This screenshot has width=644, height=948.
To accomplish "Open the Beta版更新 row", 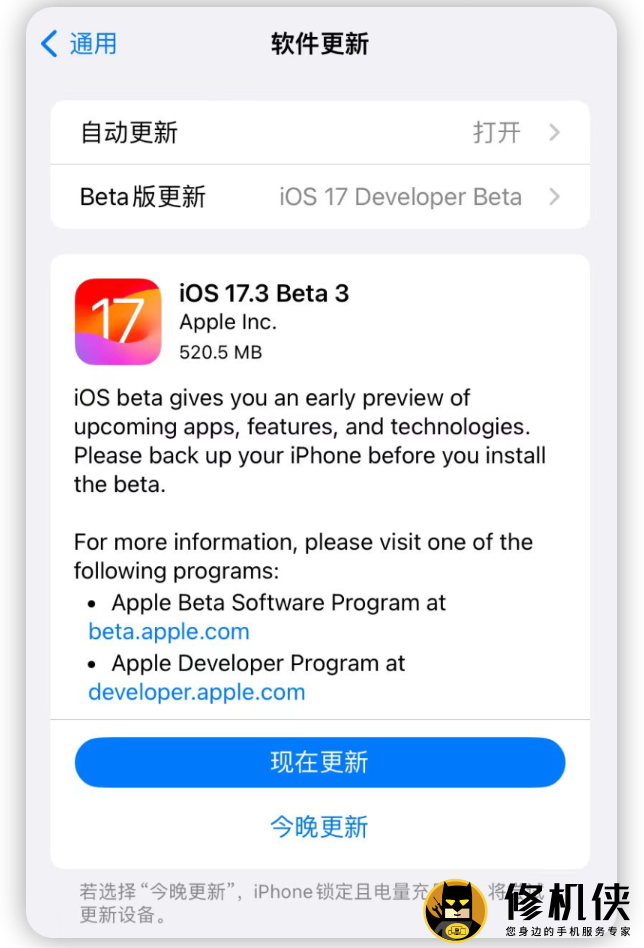I will click(319, 197).
